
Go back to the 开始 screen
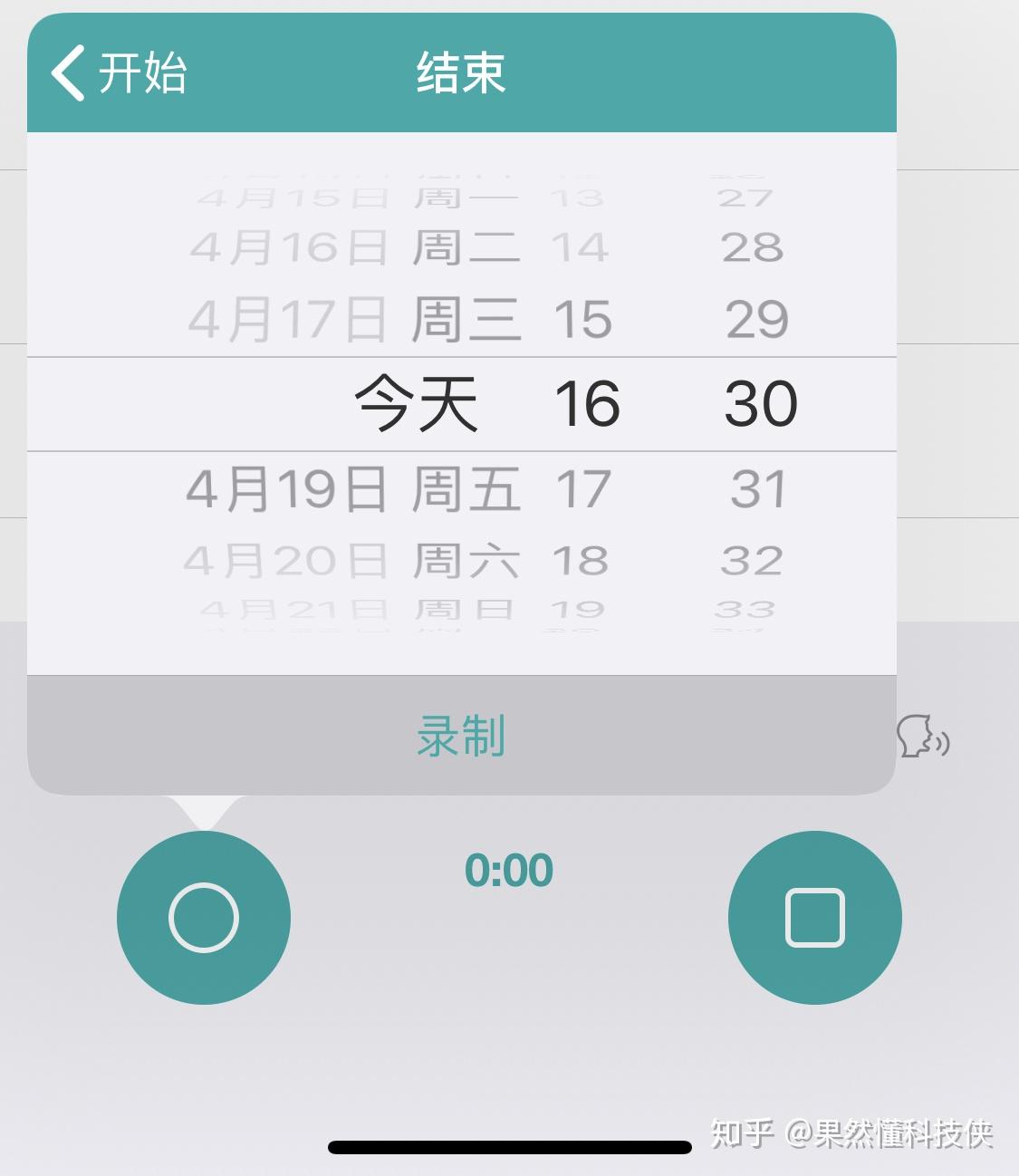[118, 72]
